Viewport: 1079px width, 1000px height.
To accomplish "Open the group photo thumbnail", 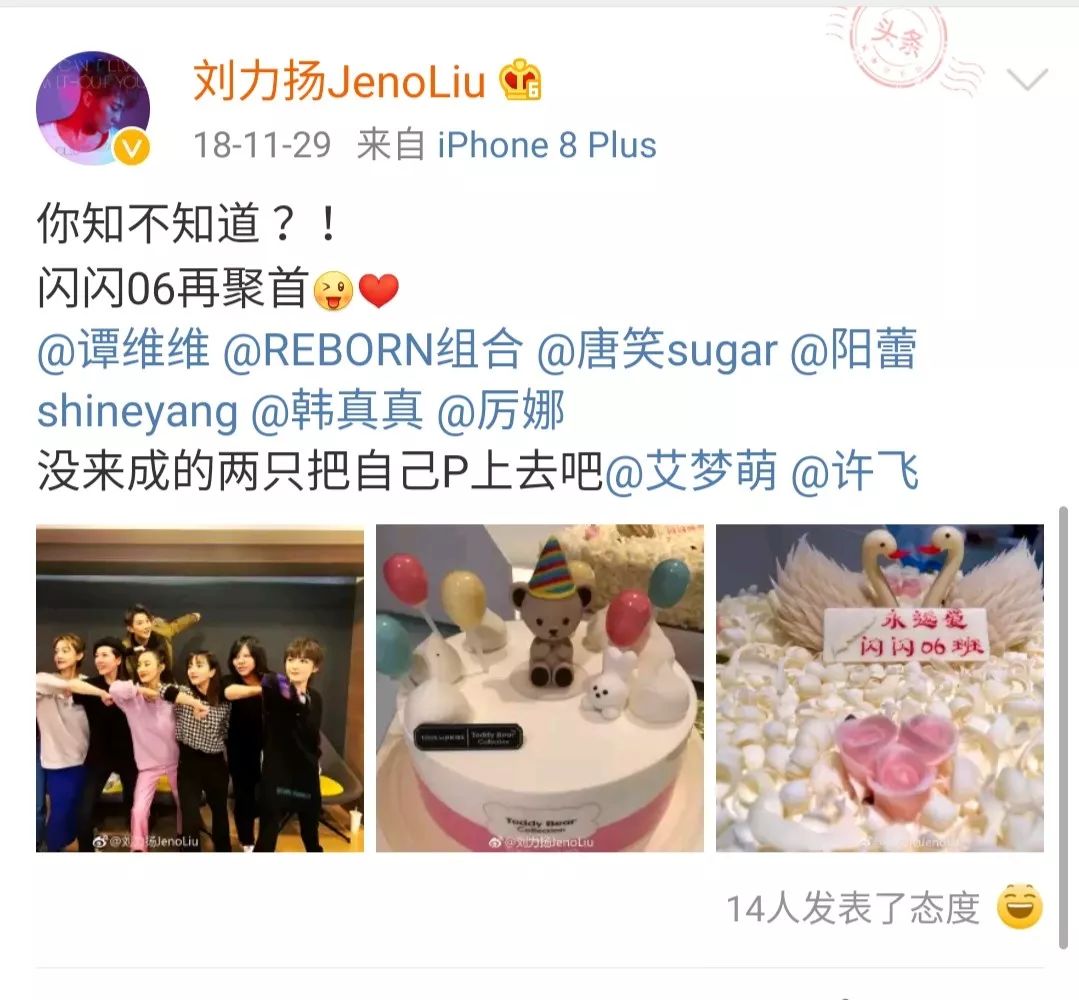I will pos(200,688).
